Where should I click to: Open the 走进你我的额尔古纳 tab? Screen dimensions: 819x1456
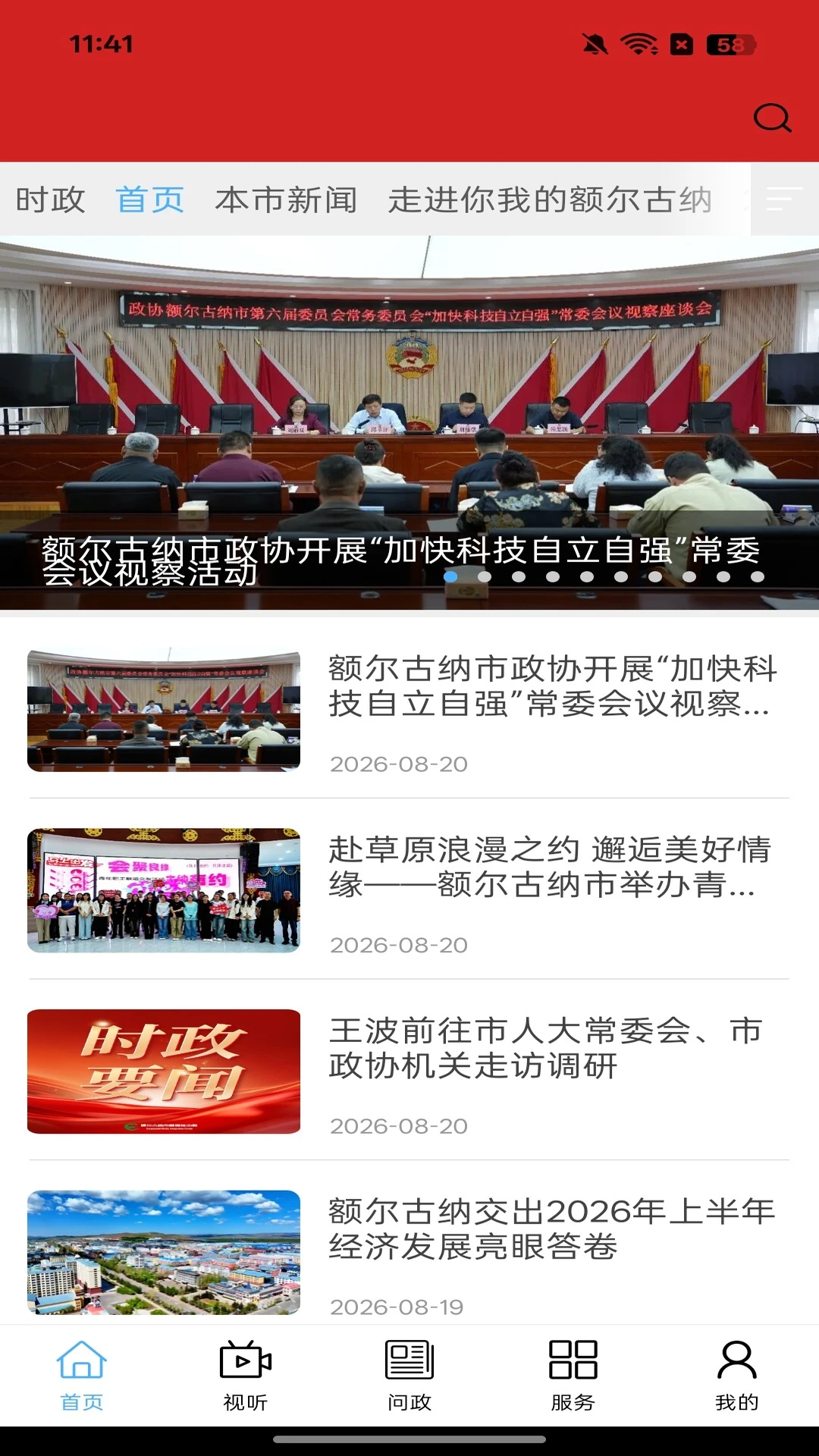(x=550, y=199)
